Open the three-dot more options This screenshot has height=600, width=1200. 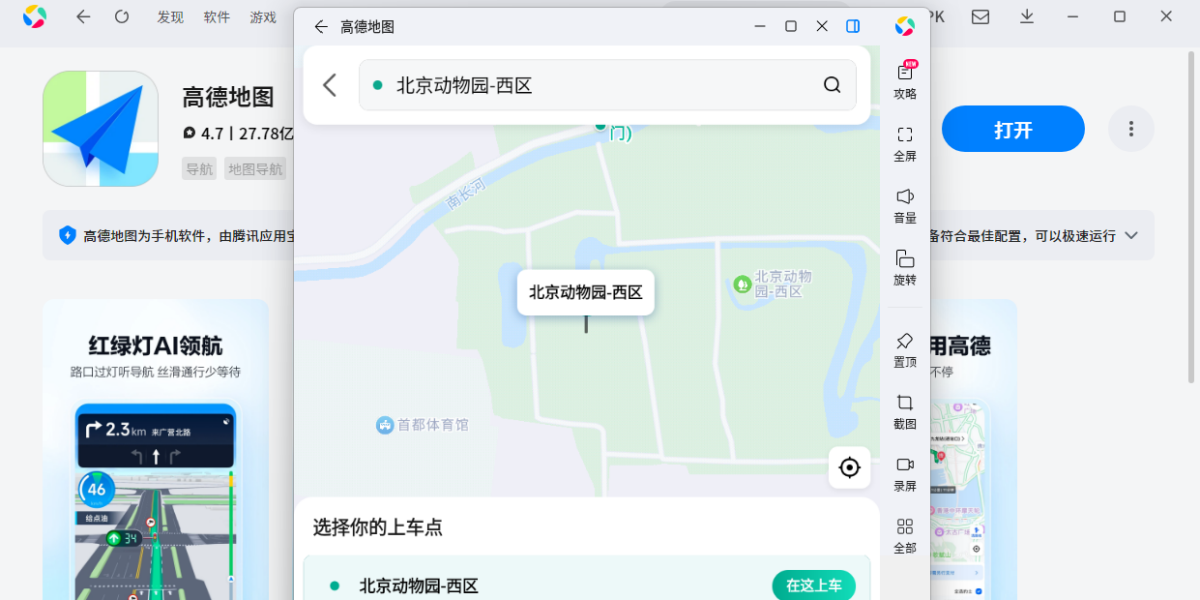pyautogui.click(x=1131, y=129)
